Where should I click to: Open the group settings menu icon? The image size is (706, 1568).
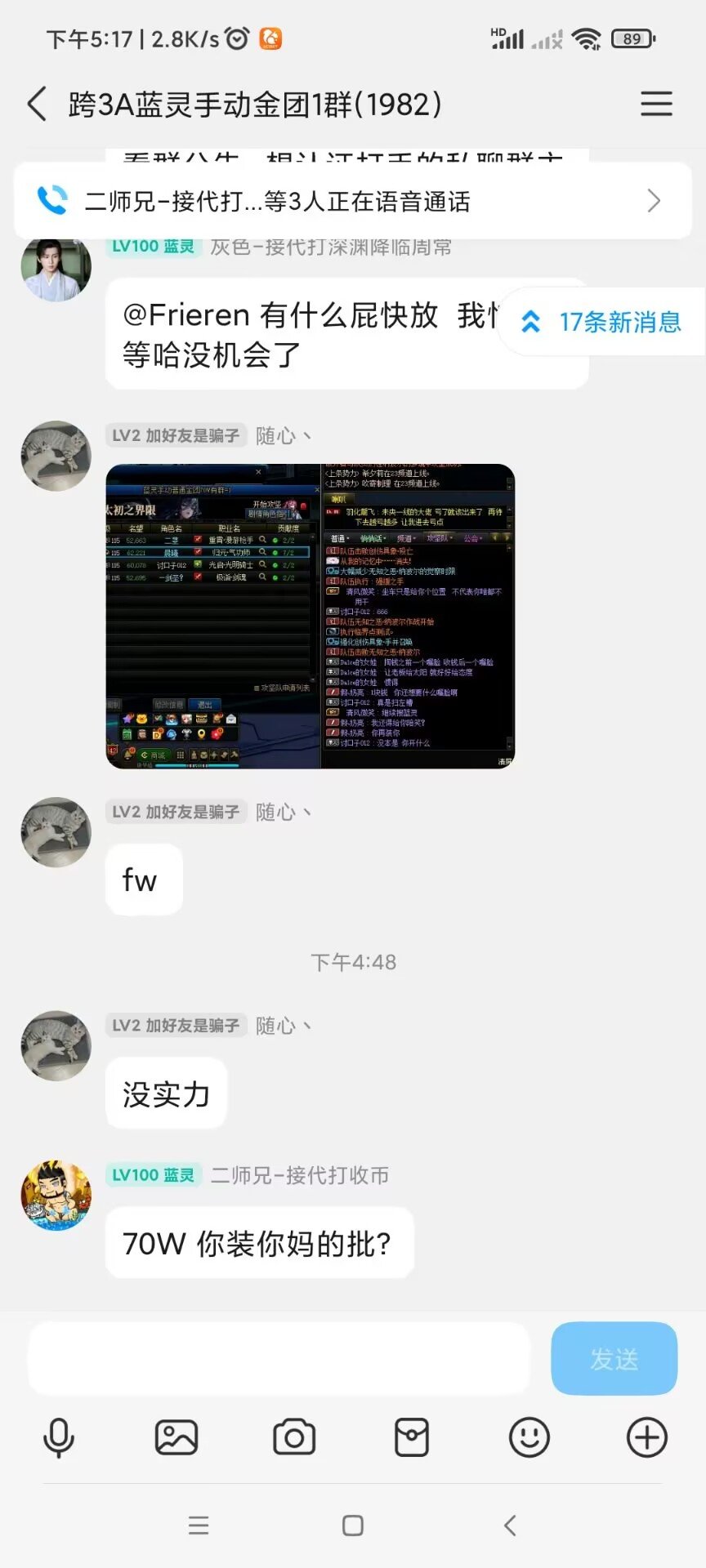(x=656, y=104)
